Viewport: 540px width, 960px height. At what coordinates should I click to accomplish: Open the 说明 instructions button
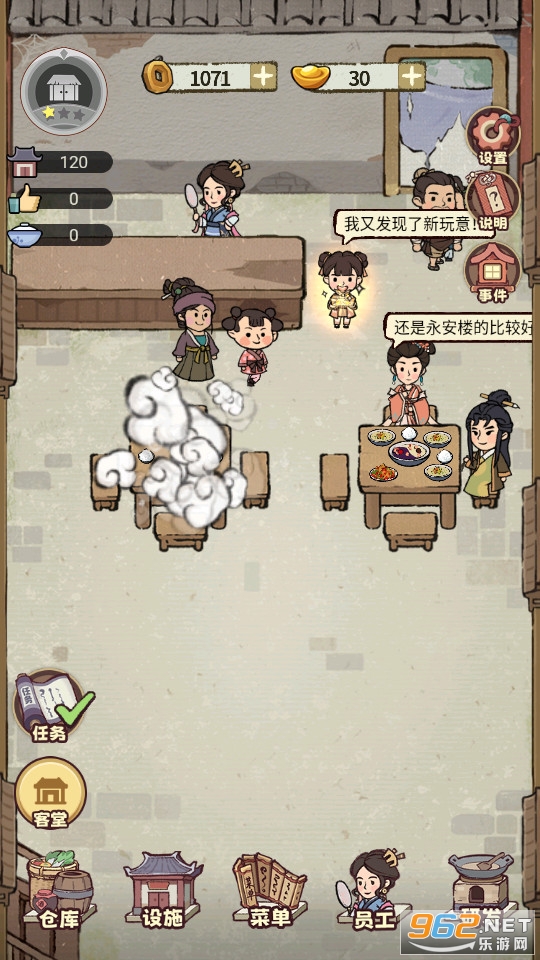(x=493, y=202)
